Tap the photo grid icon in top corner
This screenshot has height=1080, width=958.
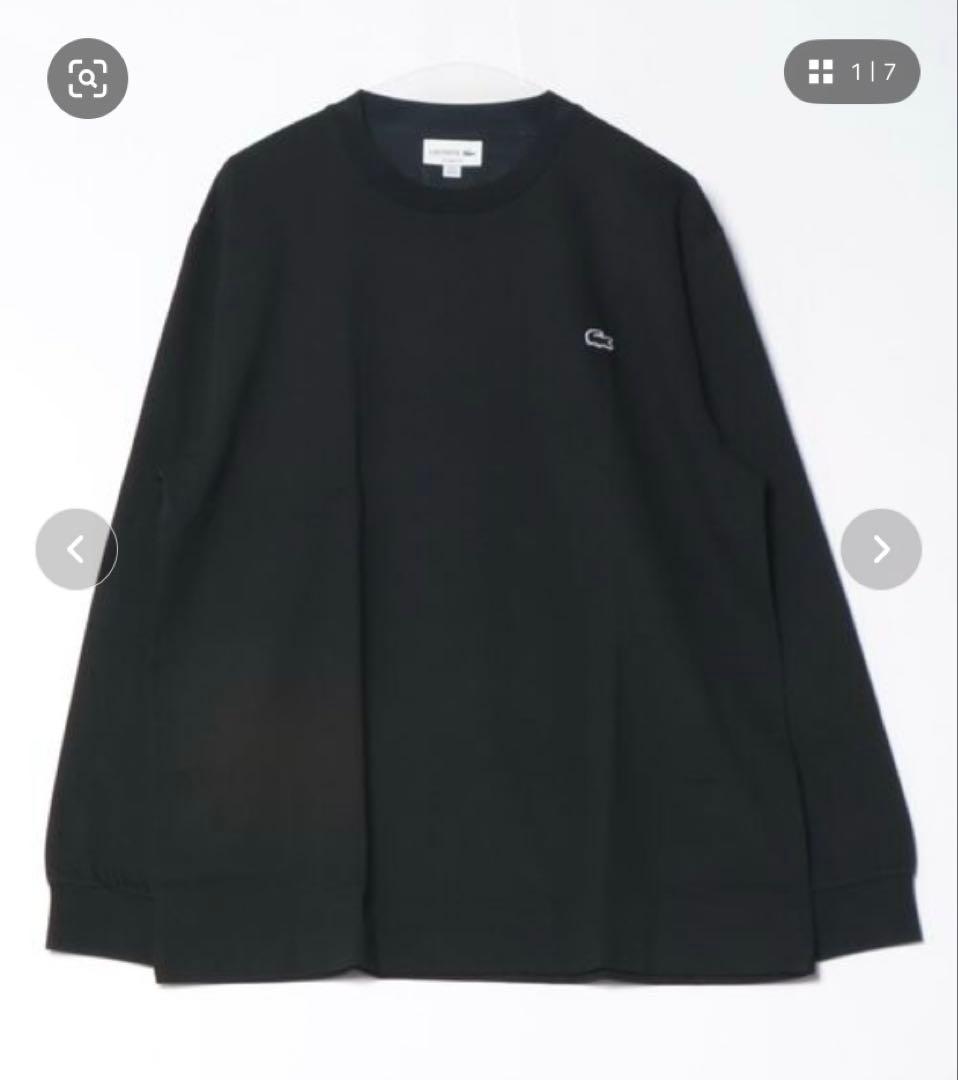point(822,71)
